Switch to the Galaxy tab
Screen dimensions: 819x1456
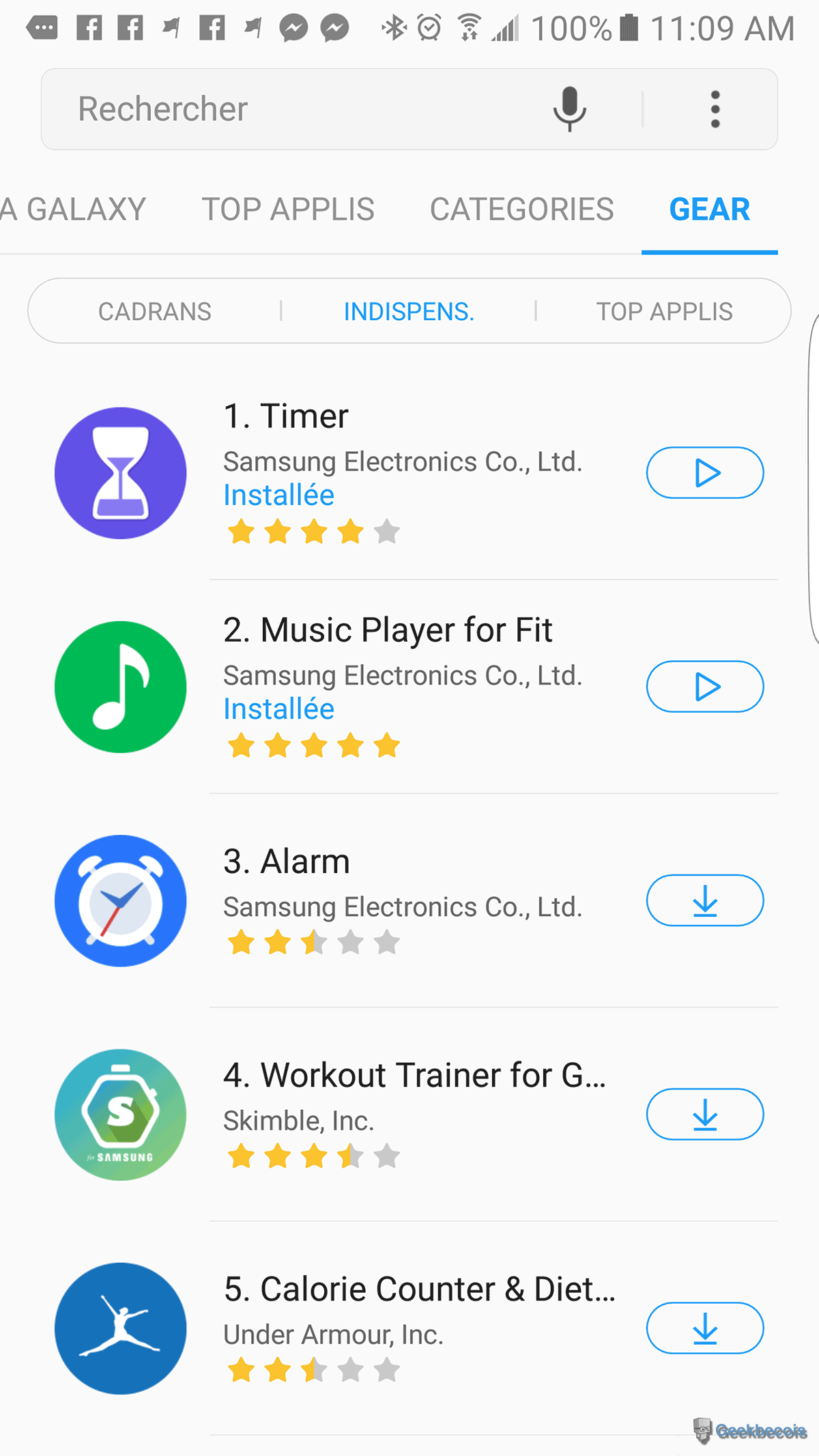point(75,209)
